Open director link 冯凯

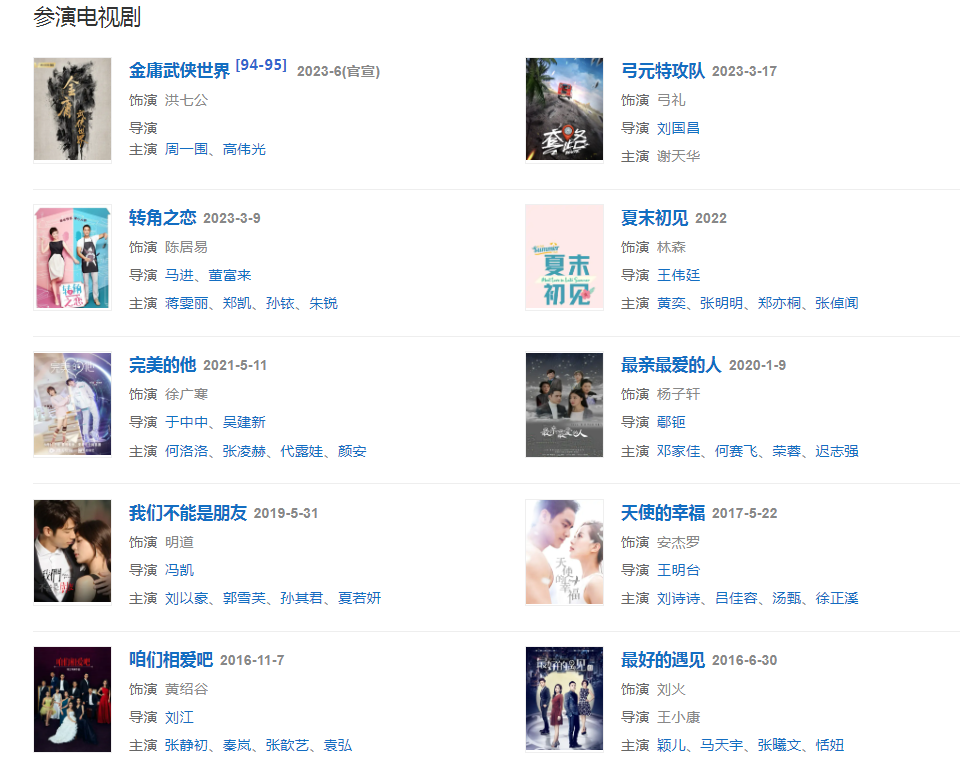click(179, 570)
